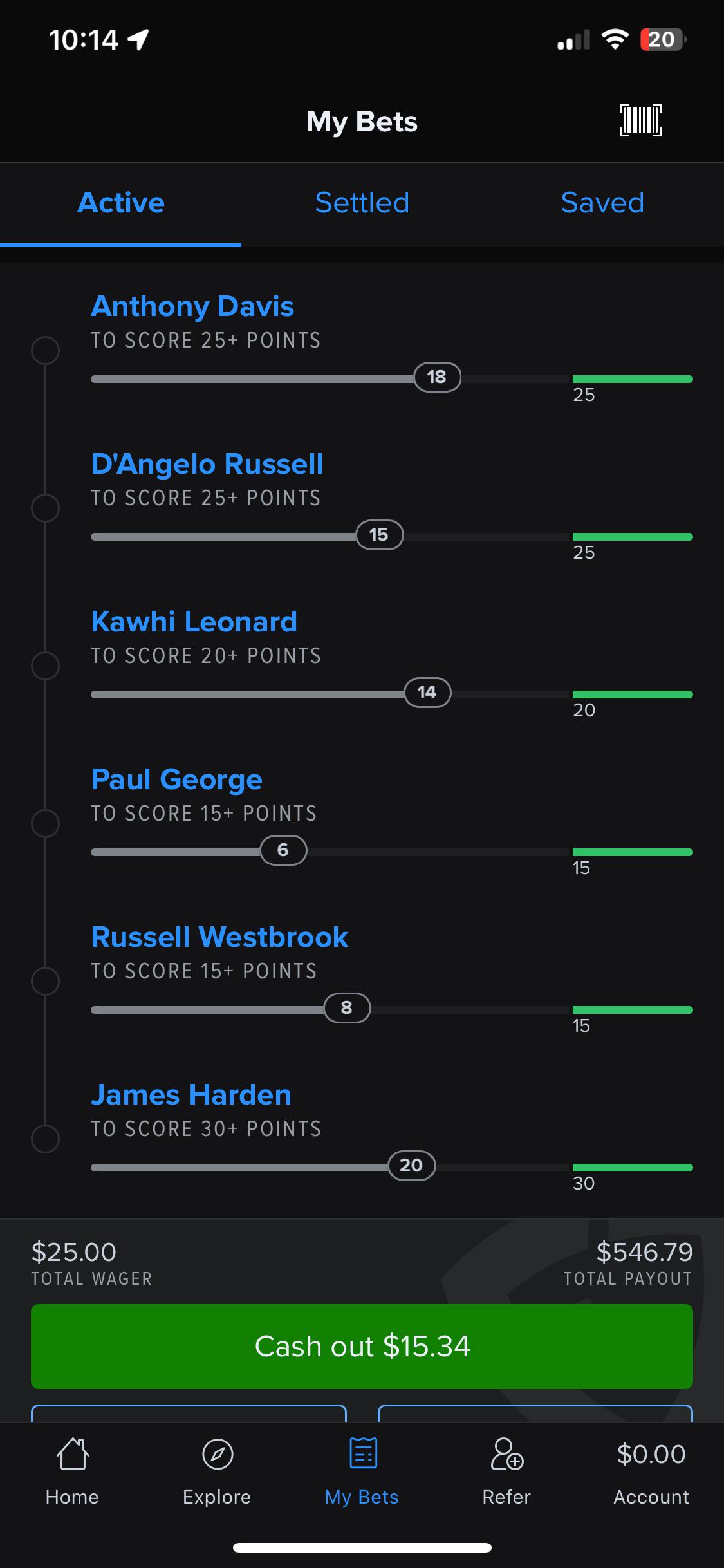The height and width of the screenshot is (1568, 724).
Task: Go to the Home tab
Action: coord(72,1471)
